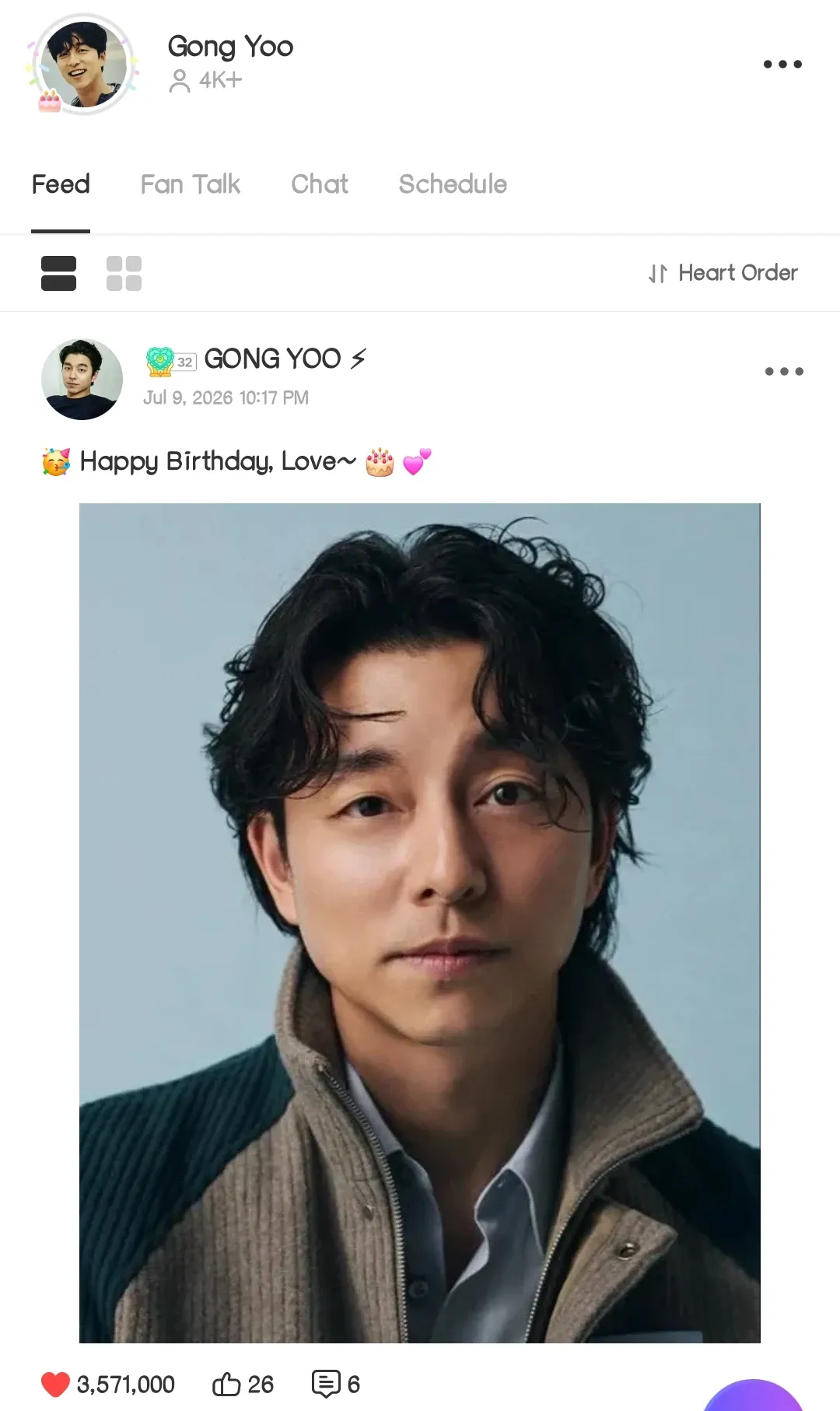The width and height of the screenshot is (840, 1411).
Task: Open the post's comments
Action: coord(326,1384)
